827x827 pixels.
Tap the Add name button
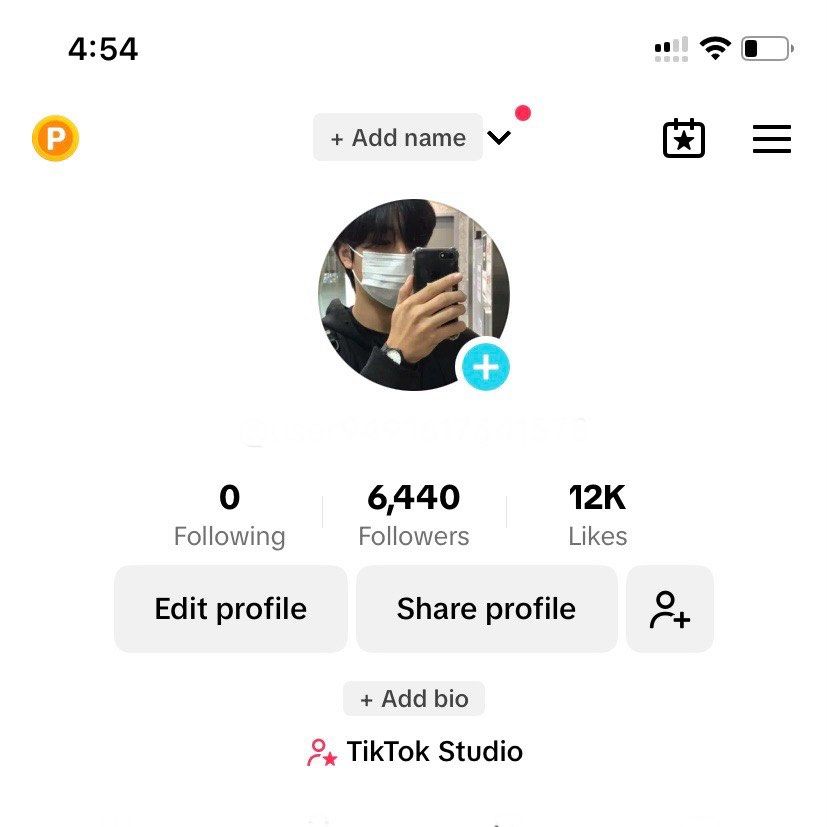398,138
